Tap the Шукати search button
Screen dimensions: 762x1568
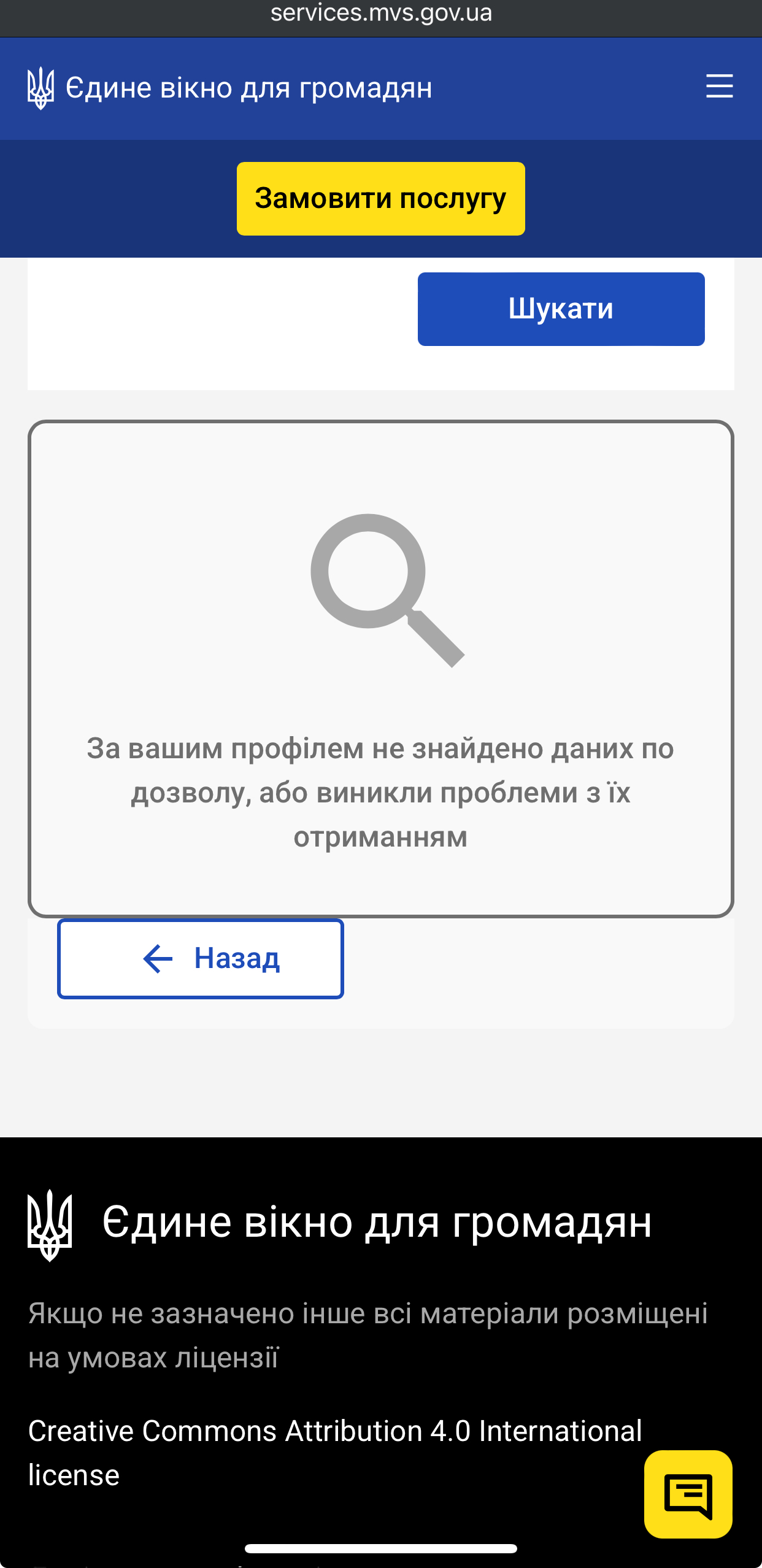(561, 309)
